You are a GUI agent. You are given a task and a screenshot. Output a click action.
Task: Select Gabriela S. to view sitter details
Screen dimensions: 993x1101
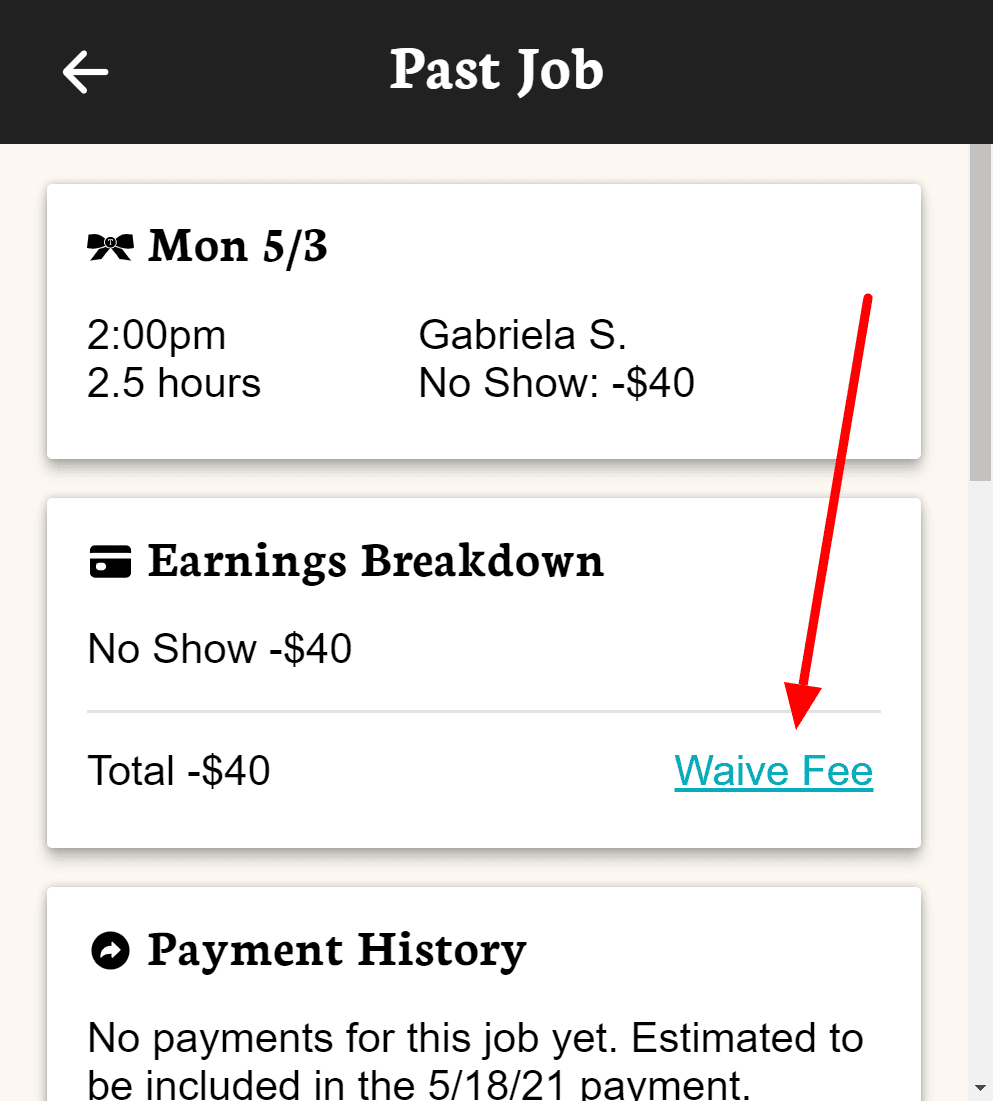tap(522, 335)
